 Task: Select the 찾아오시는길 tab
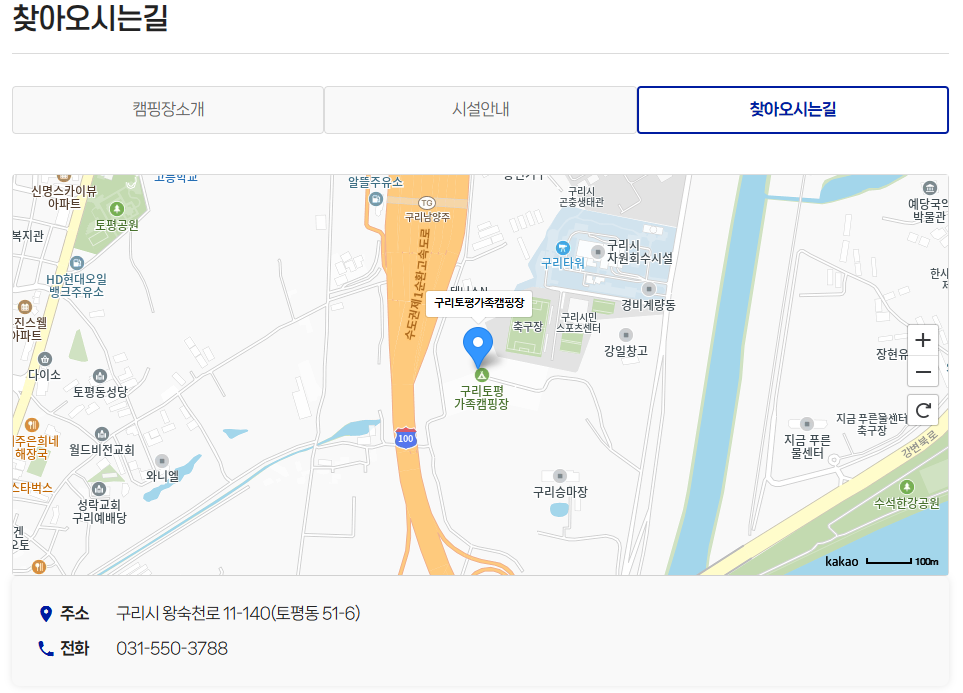tap(792, 110)
